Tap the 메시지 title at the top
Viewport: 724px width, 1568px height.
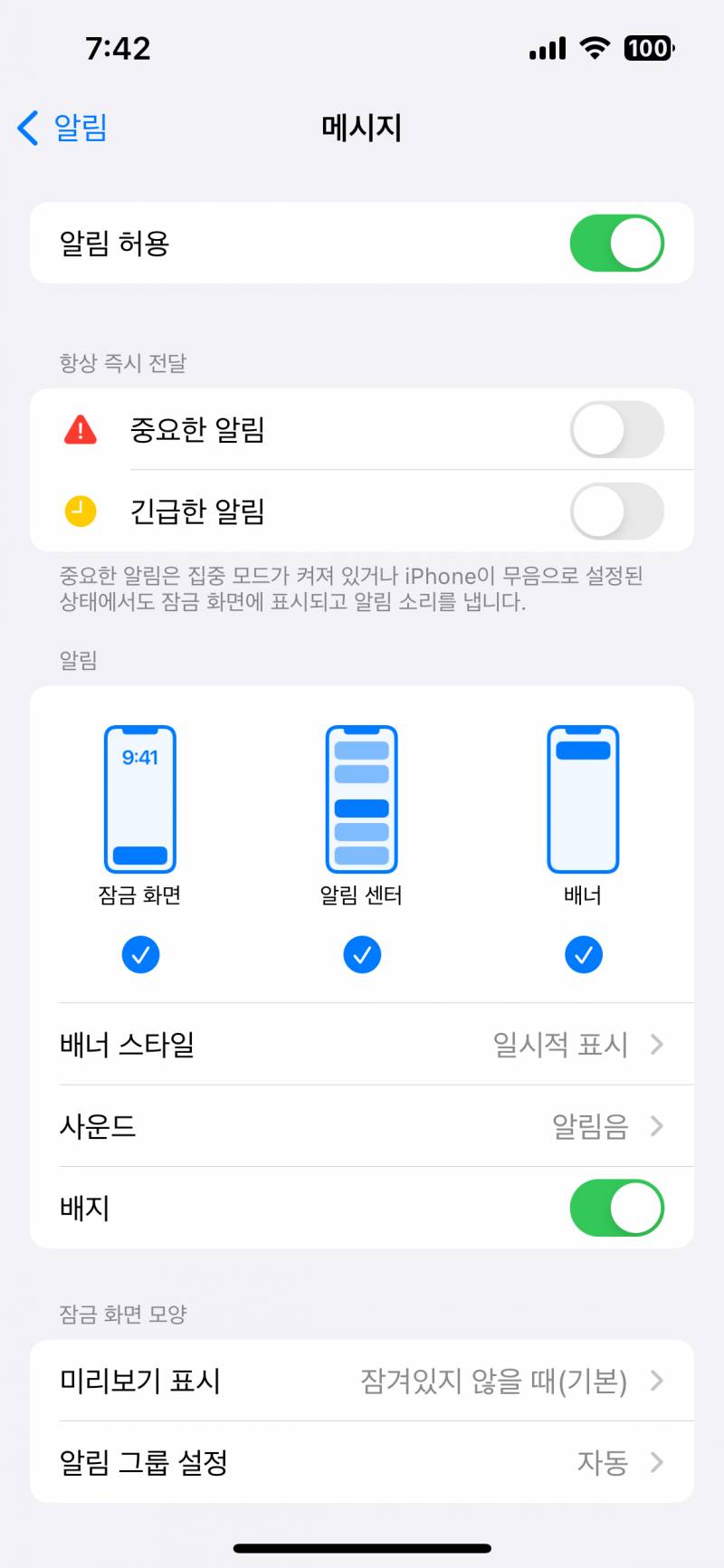tap(361, 128)
